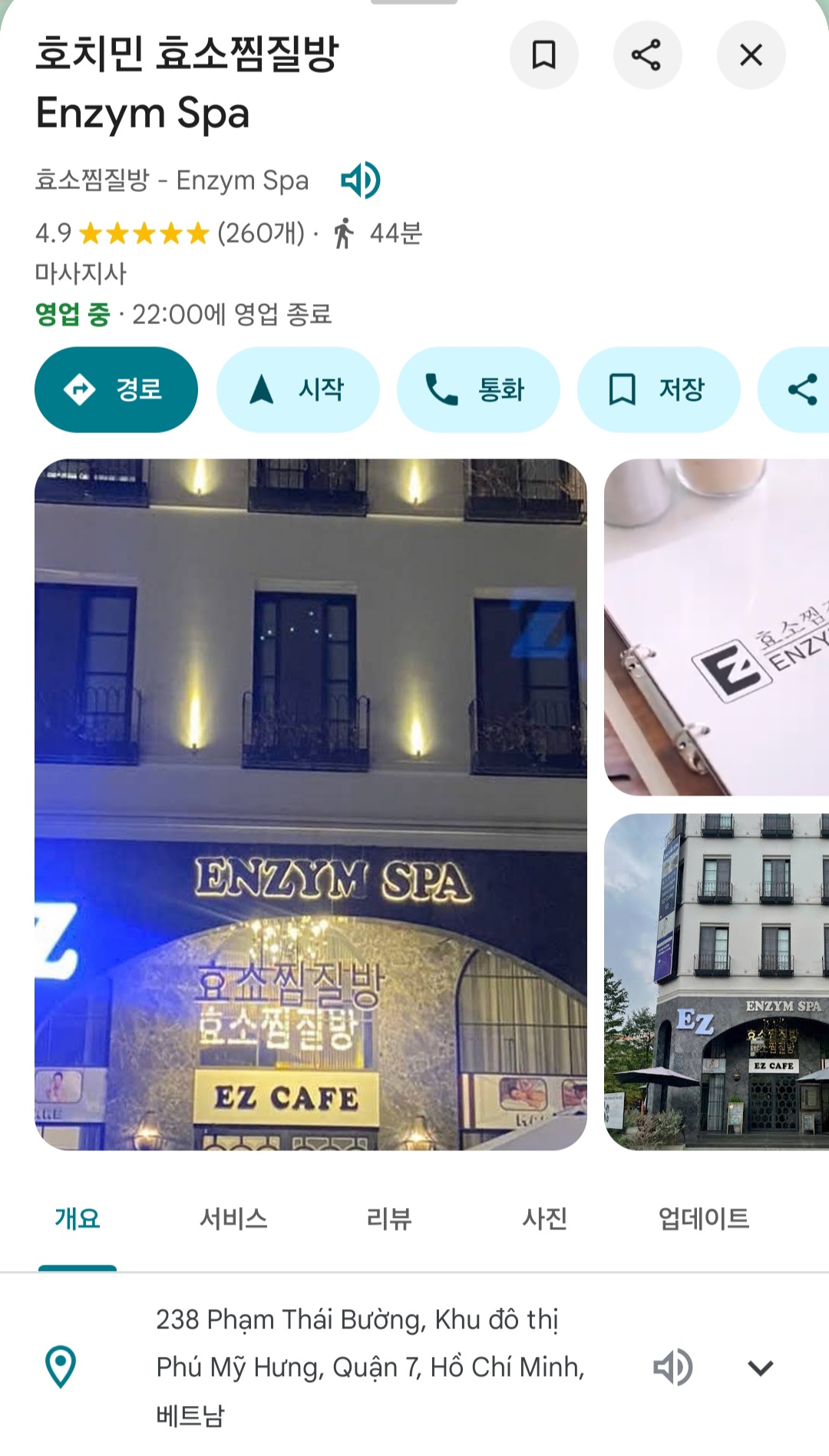Open the daytime building exterior photo
This screenshot has height=1456, width=829.
[716, 981]
